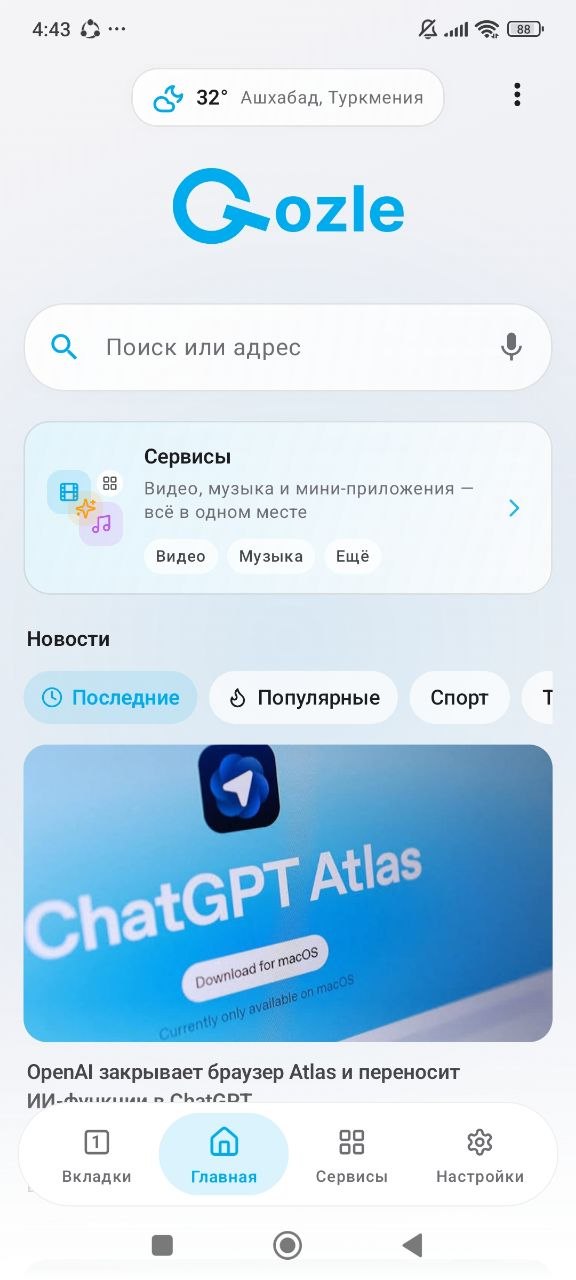Screen dimensions: 576x1280
Task: Open the ChatGPT Atlas news article
Action: pyautogui.click(x=288, y=893)
